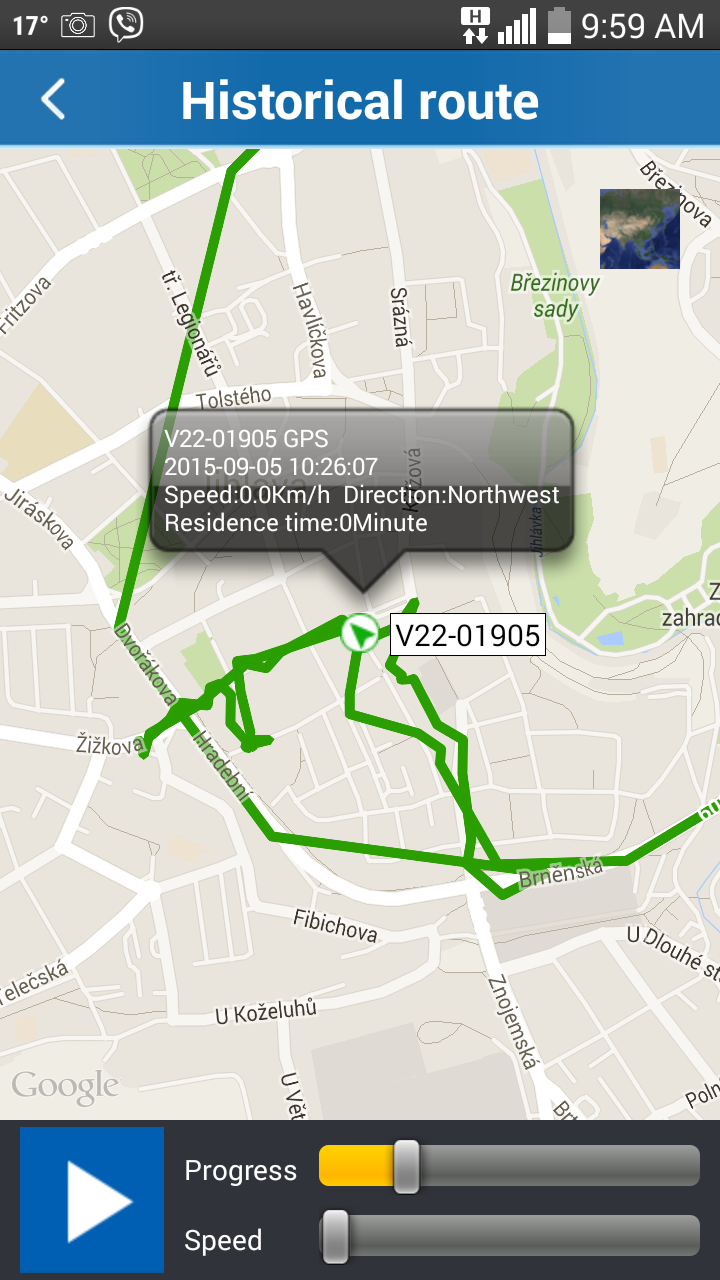720x1280 pixels.
Task: Switch to satellite map view thumbnail
Action: click(x=640, y=229)
